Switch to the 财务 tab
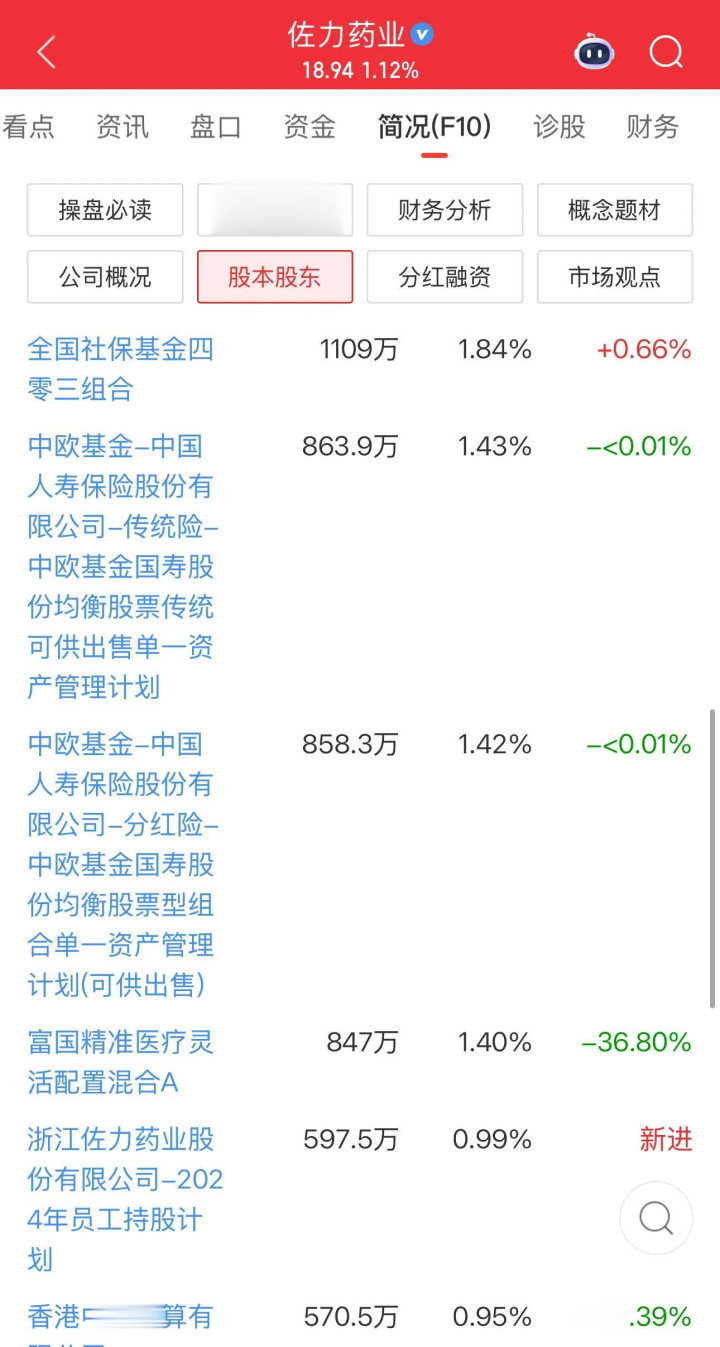The image size is (720, 1347). (652, 127)
